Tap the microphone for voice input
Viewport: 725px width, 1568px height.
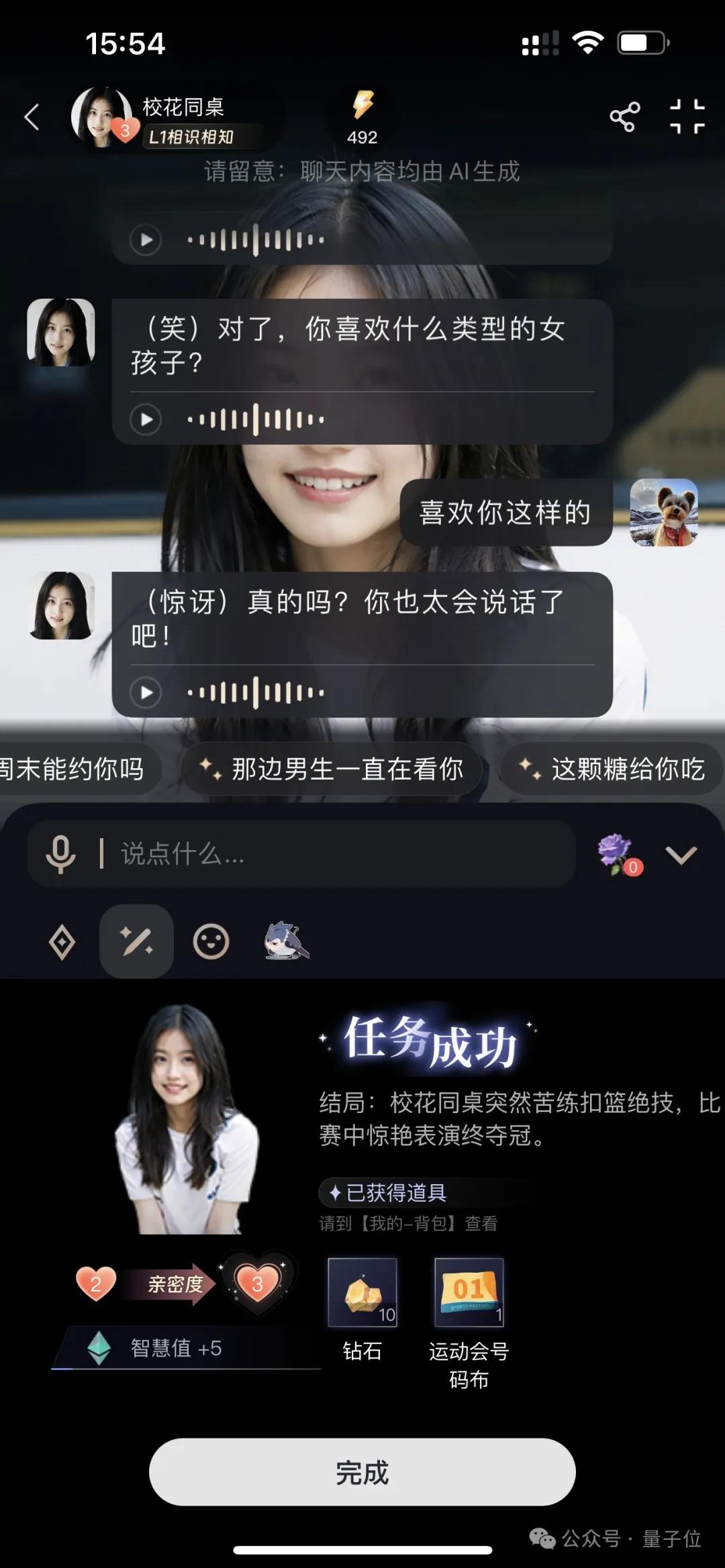[x=60, y=854]
